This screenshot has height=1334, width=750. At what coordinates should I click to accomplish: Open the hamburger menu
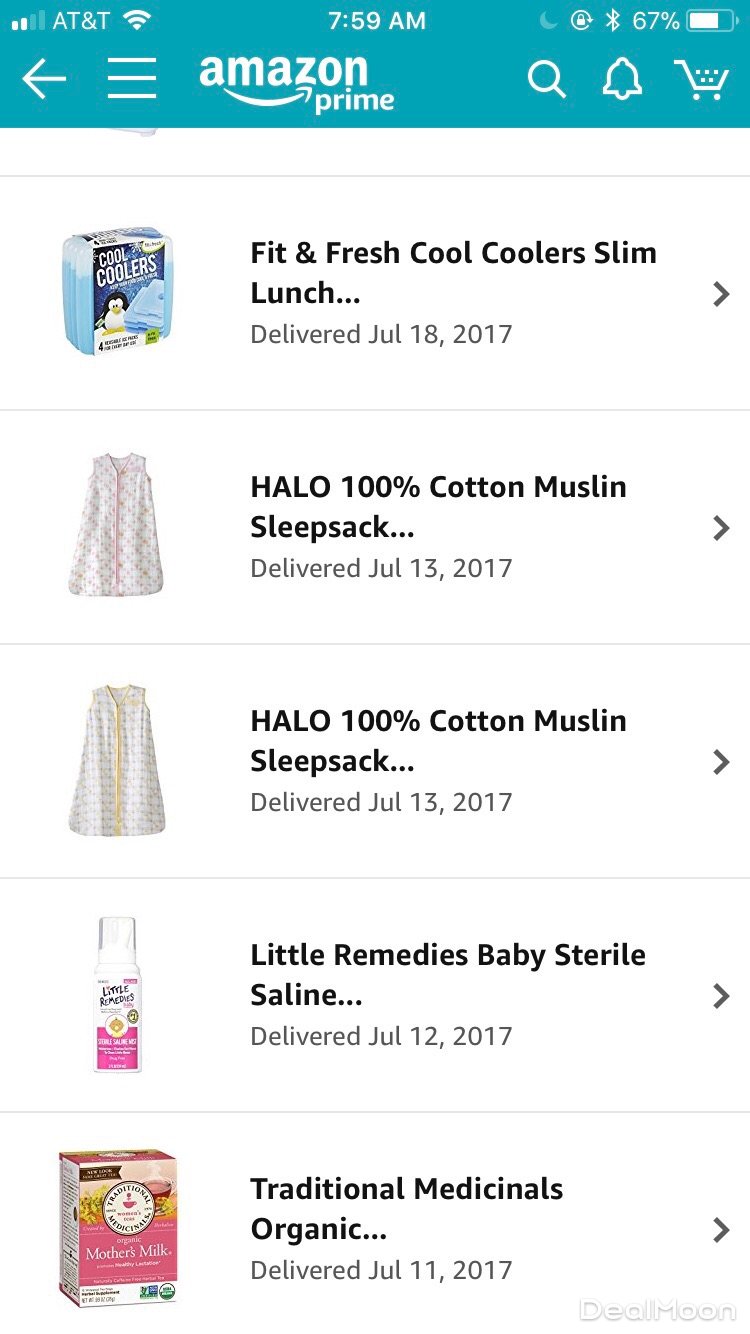tap(132, 79)
